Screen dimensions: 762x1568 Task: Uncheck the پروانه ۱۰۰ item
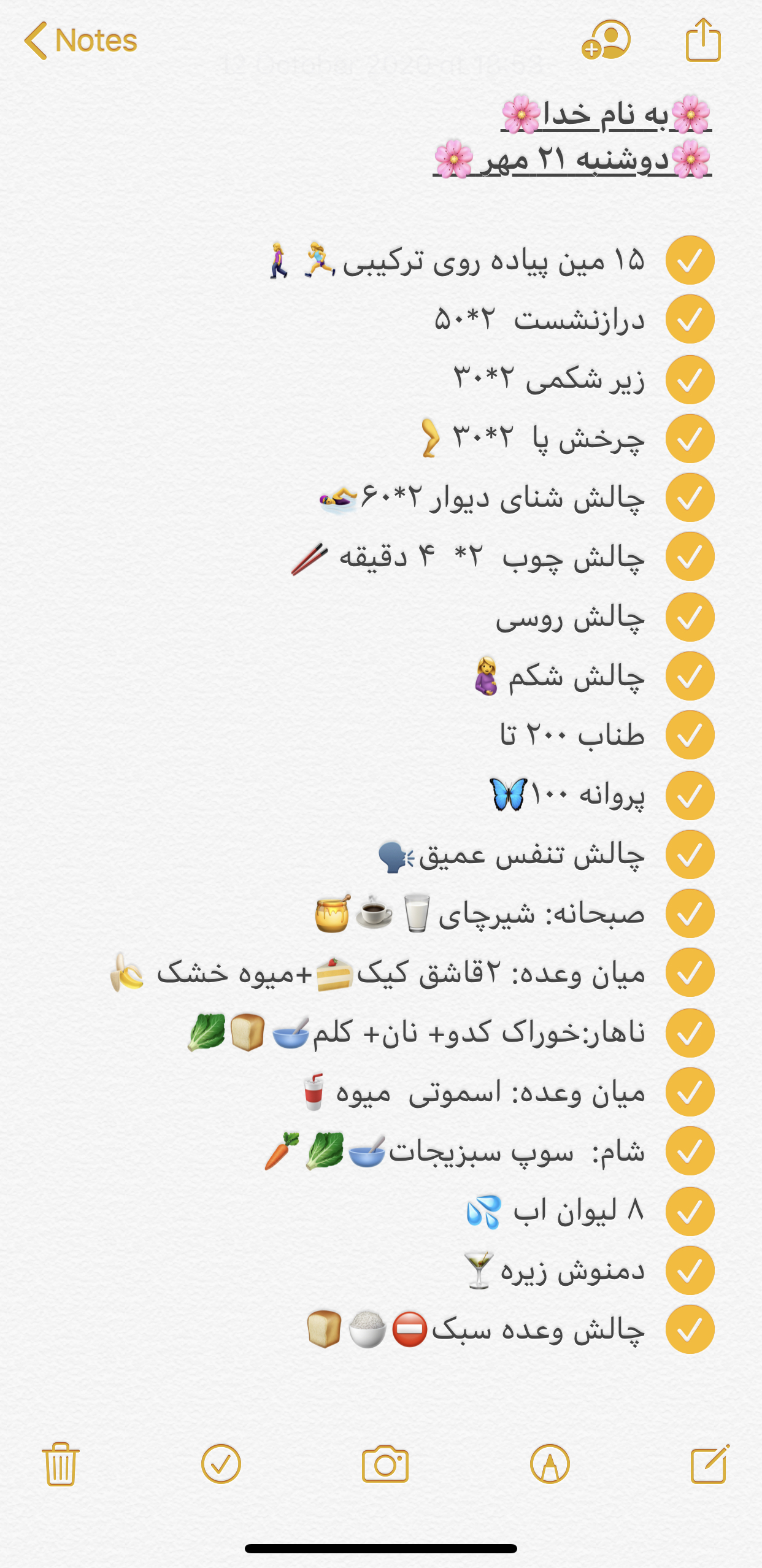click(x=690, y=795)
